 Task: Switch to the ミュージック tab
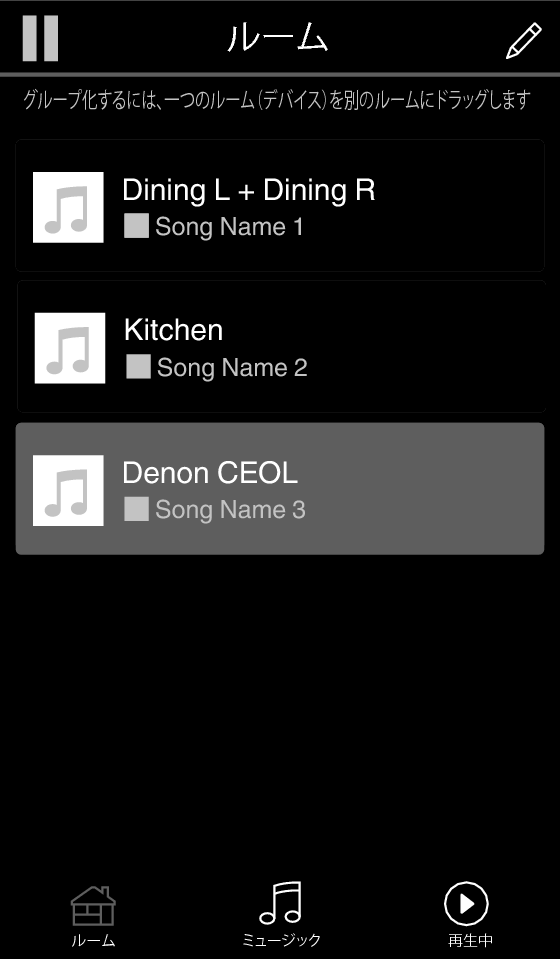point(281,914)
